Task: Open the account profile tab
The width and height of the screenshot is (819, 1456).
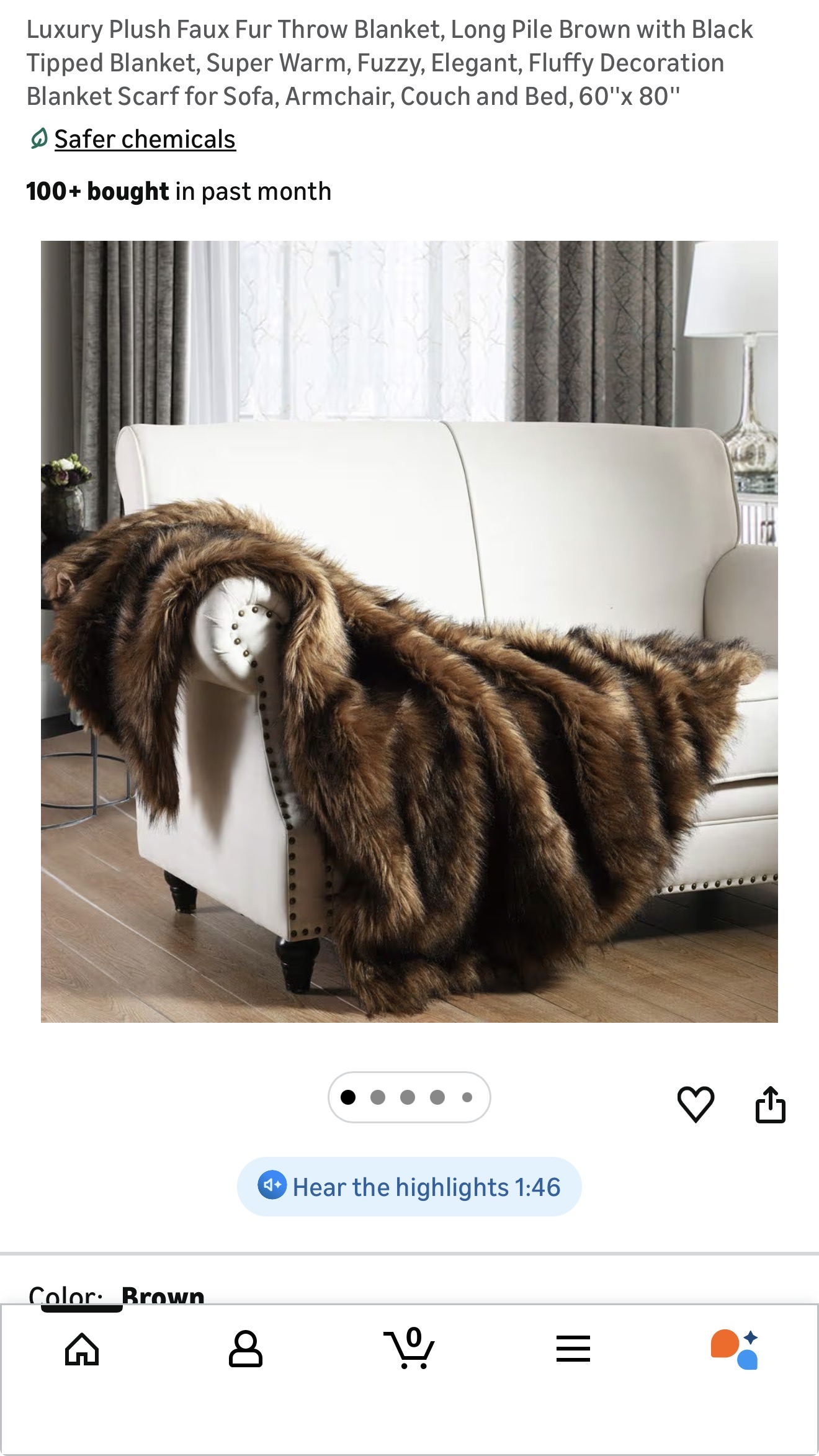Action: click(245, 1349)
